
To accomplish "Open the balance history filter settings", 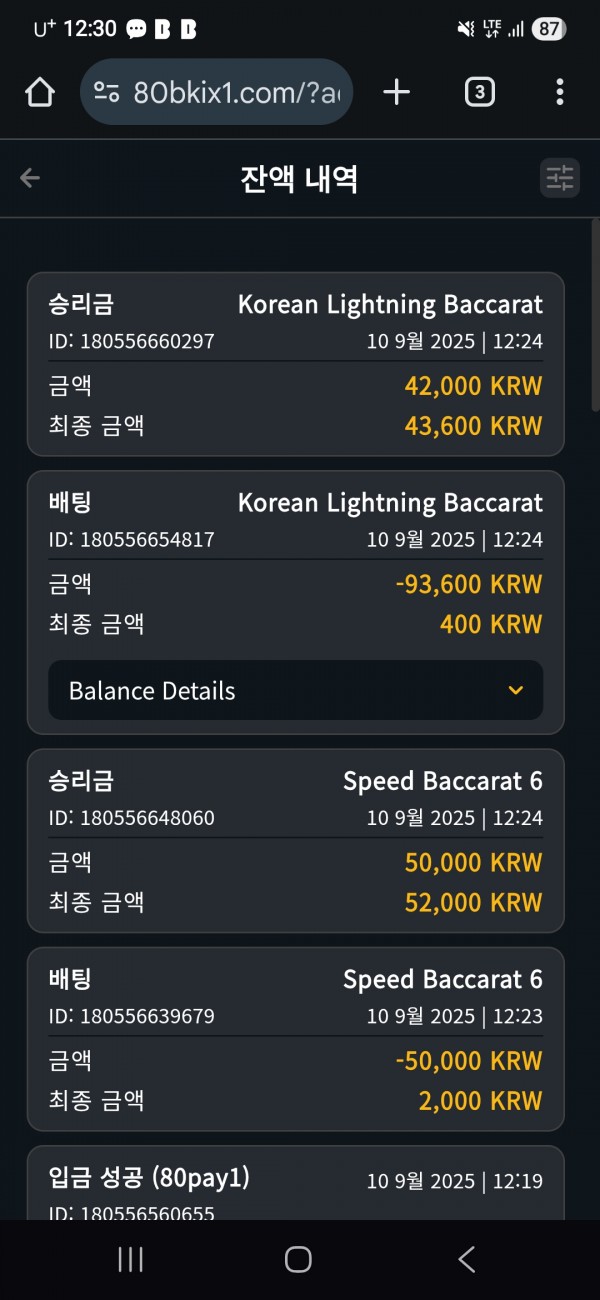I will pos(560,178).
